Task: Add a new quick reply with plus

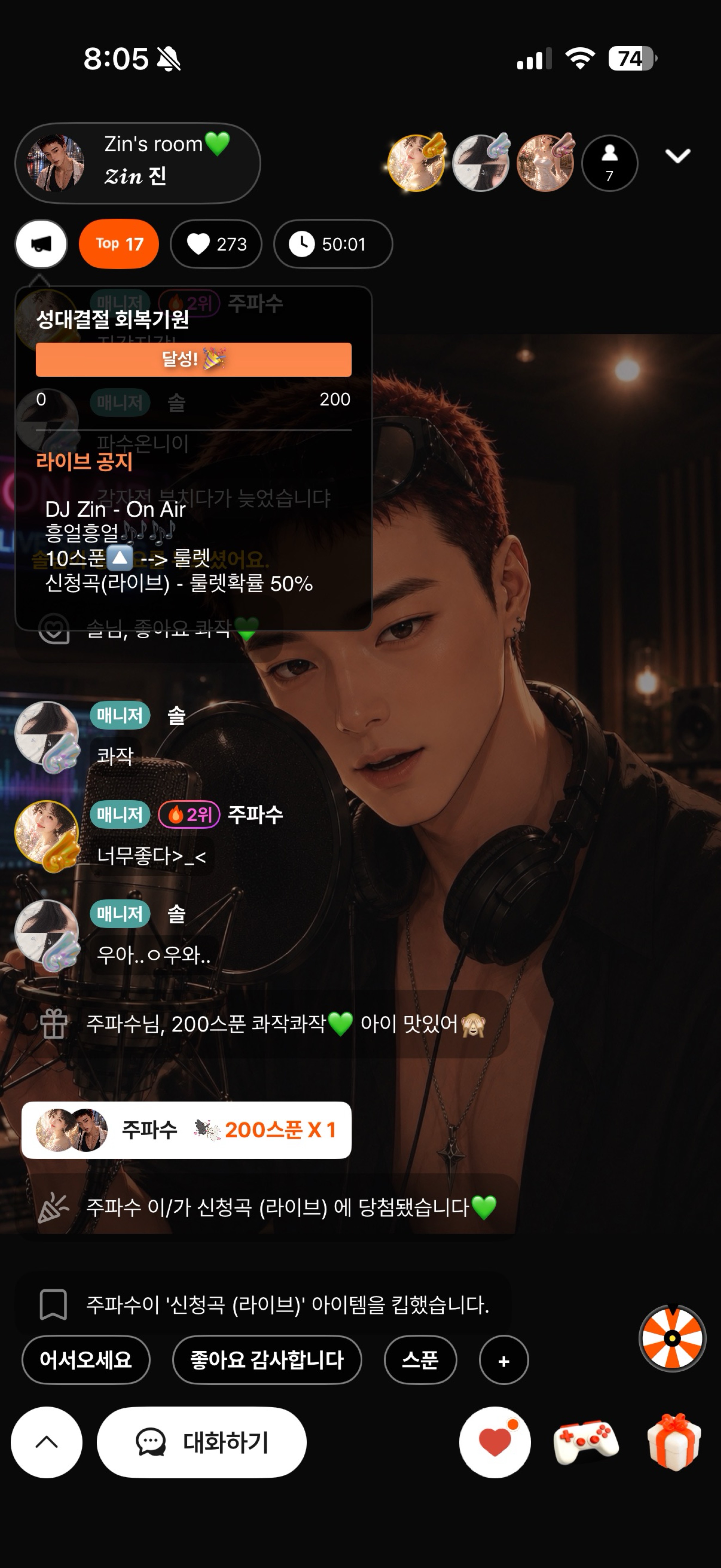Action: [503, 1360]
